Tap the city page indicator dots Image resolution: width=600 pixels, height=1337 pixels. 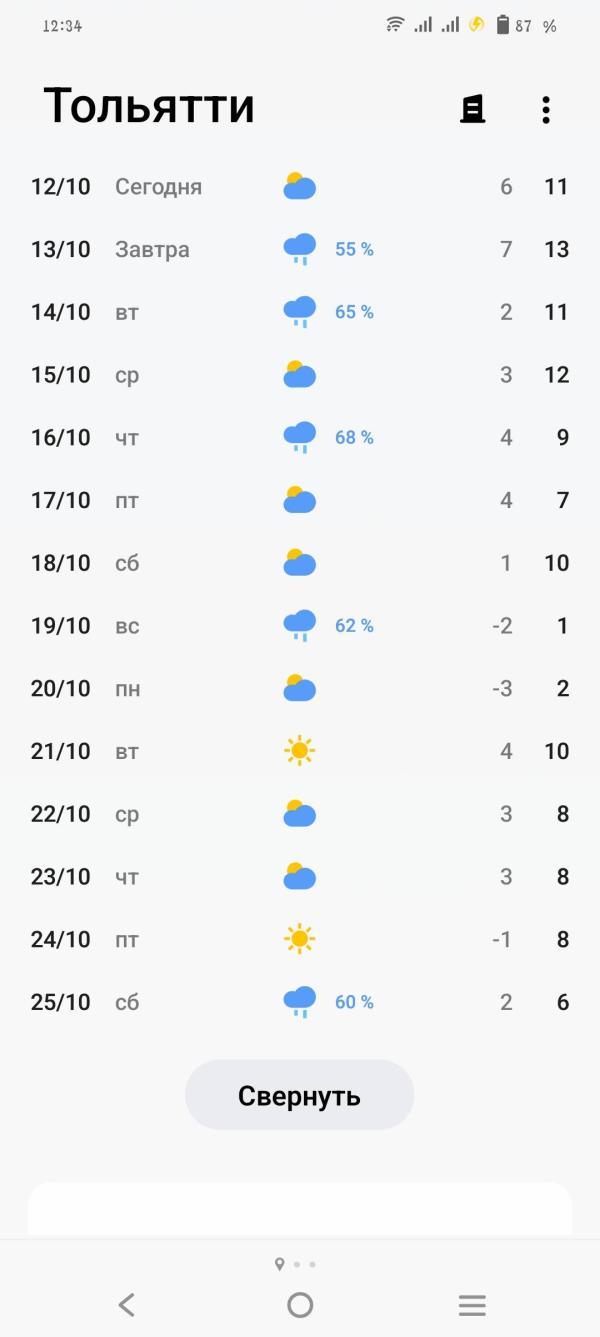click(x=296, y=1264)
